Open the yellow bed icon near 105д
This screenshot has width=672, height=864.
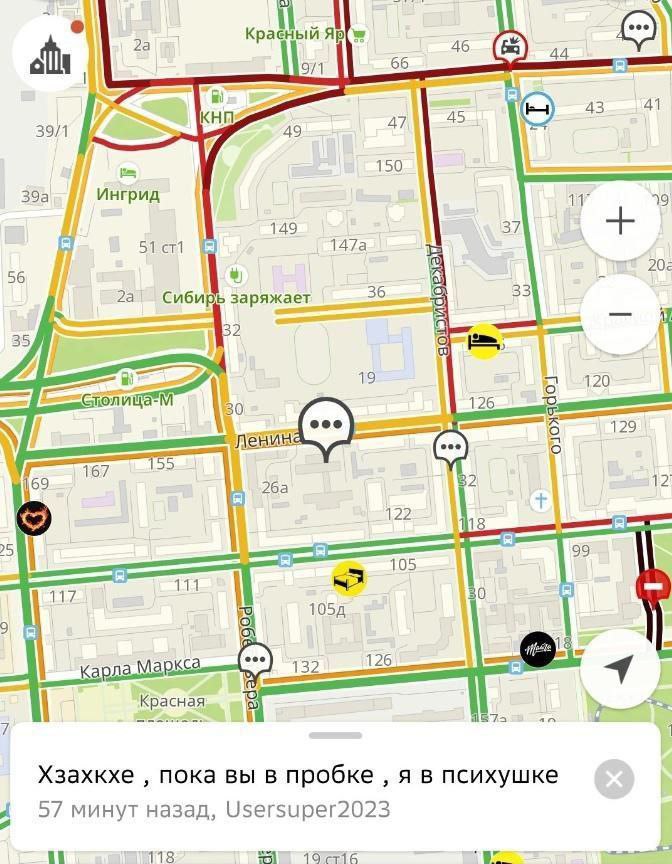pyautogui.click(x=349, y=577)
